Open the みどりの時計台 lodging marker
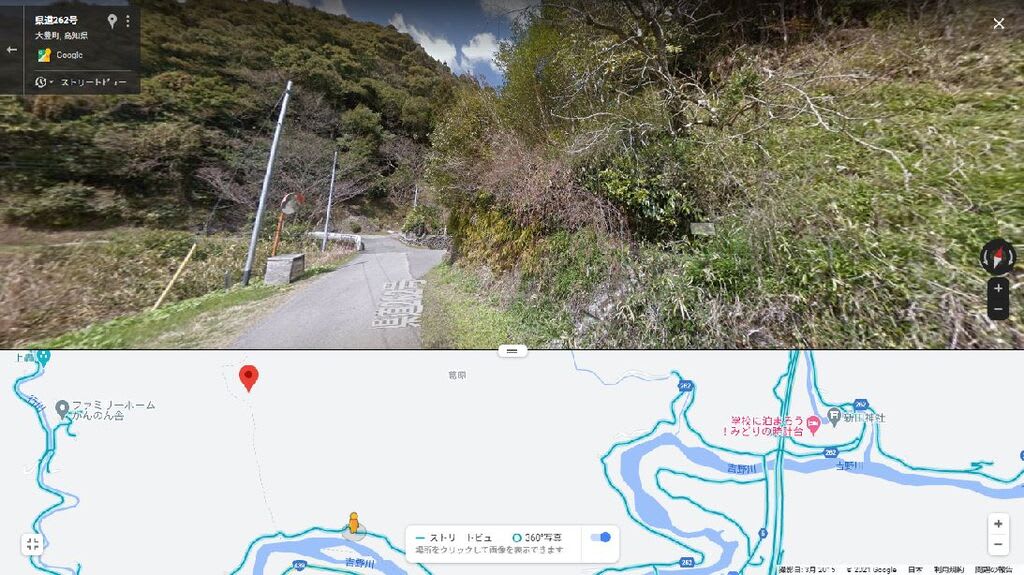Screen dimensions: 1024x575 coord(813,425)
